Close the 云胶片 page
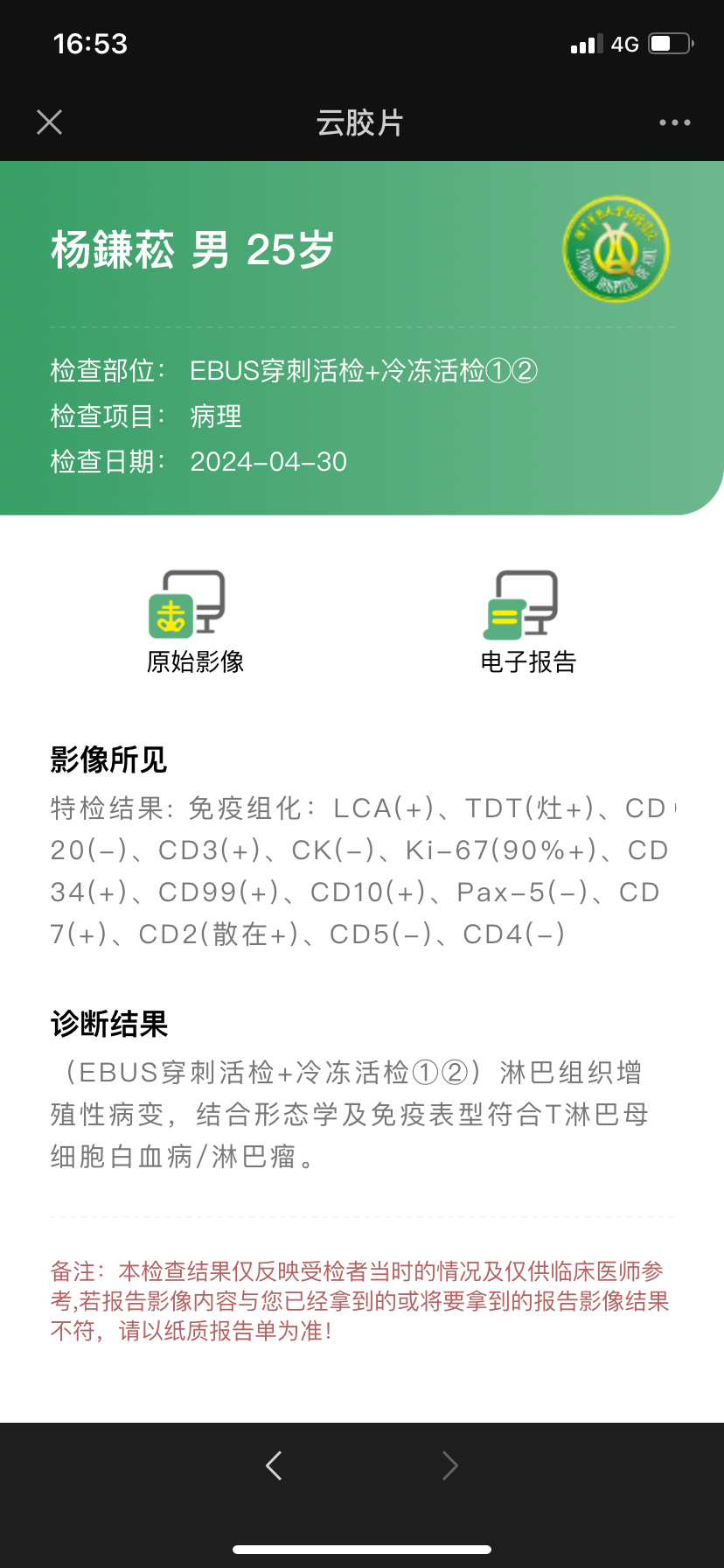The width and height of the screenshot is (724, 1568). tap(50, 122)
